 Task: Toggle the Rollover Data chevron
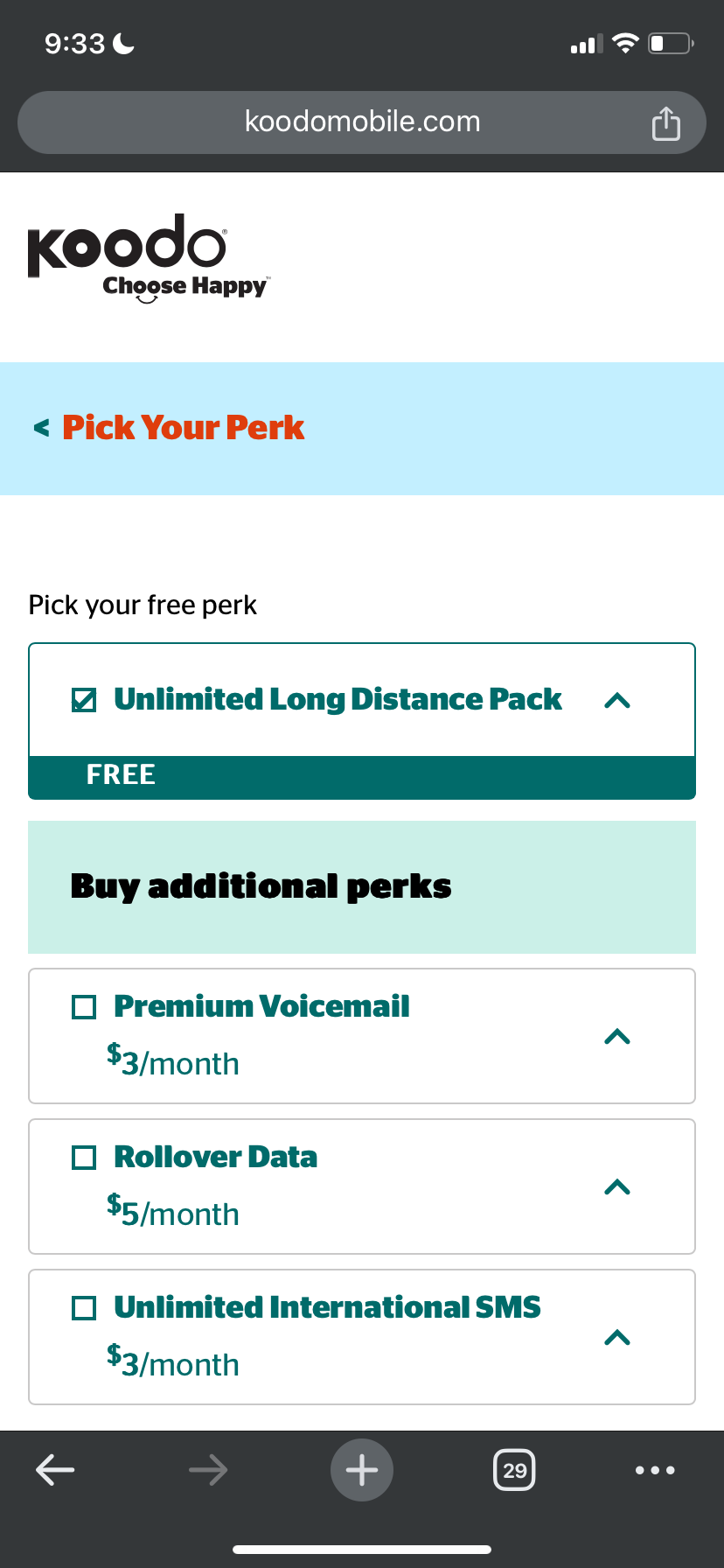tap(617, 1186)
